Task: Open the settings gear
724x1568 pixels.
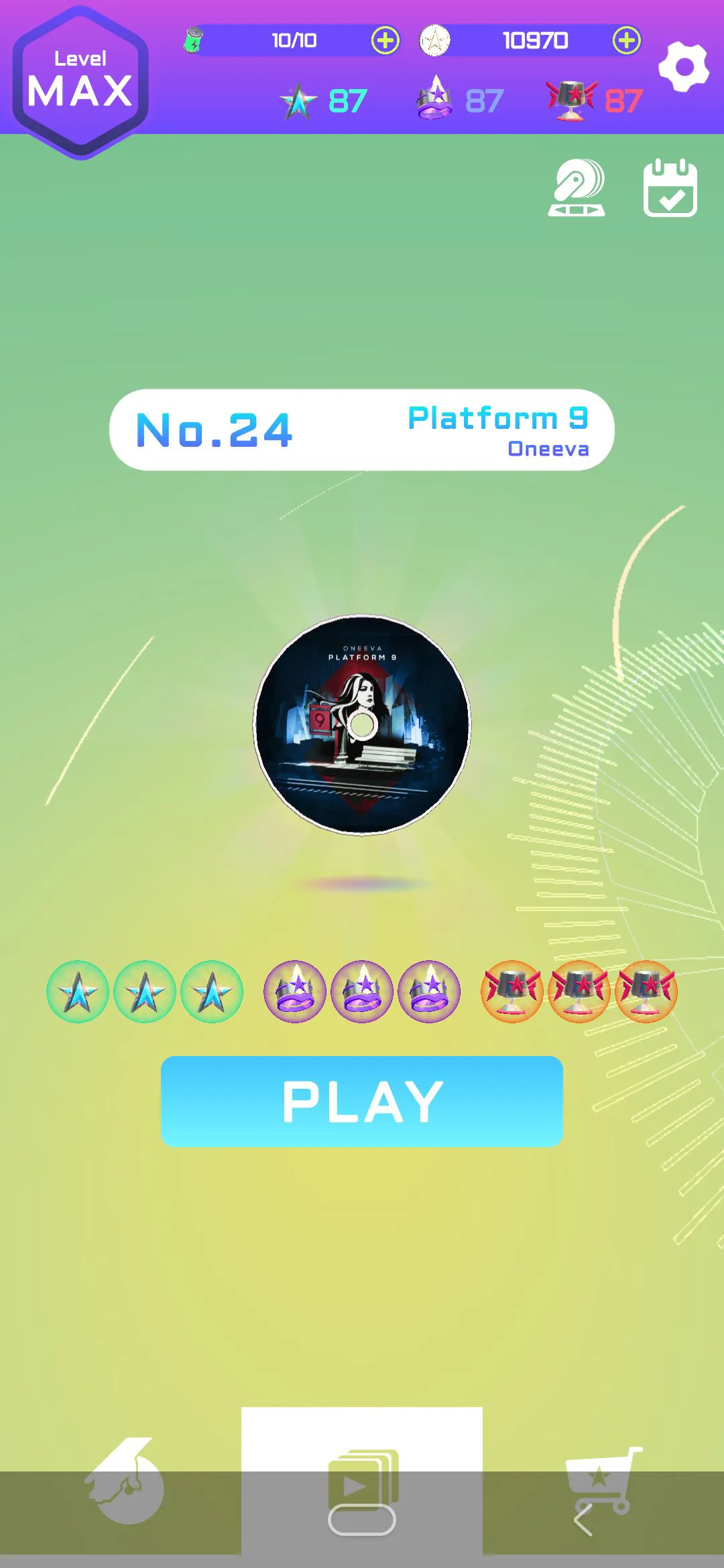Action: coord(683,67)
